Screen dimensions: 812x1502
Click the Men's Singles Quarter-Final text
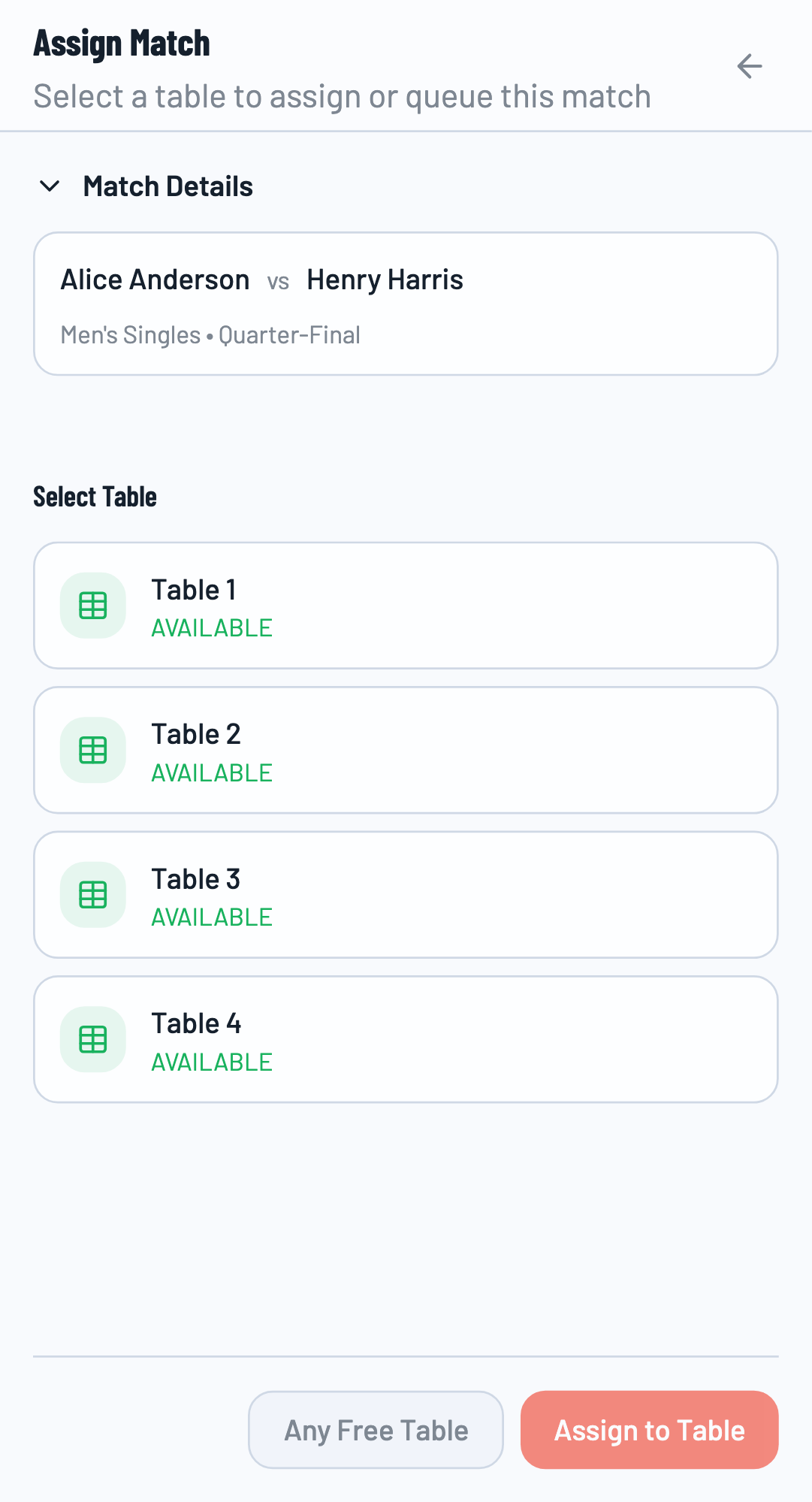coord(211,335)
